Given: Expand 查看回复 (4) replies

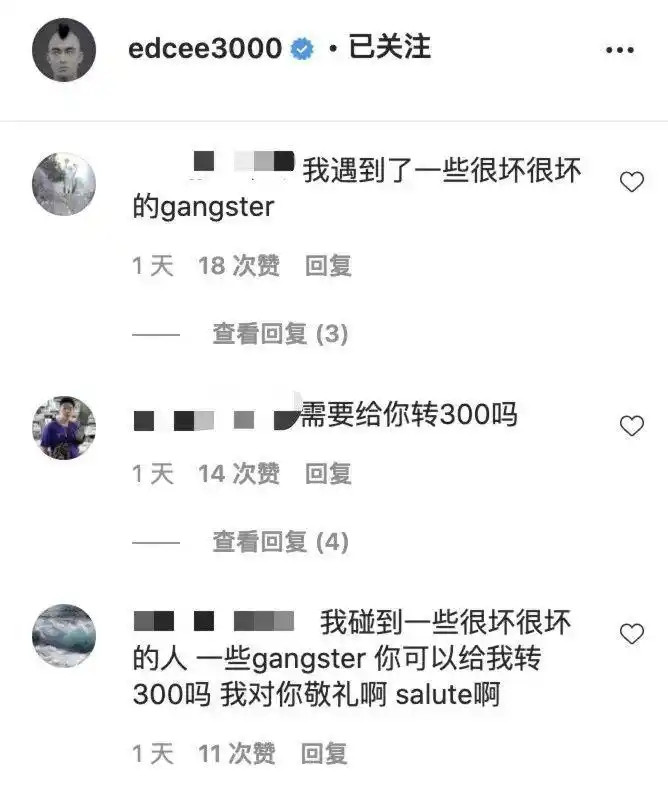Looking at the screenshot, I should coord(279,542).
